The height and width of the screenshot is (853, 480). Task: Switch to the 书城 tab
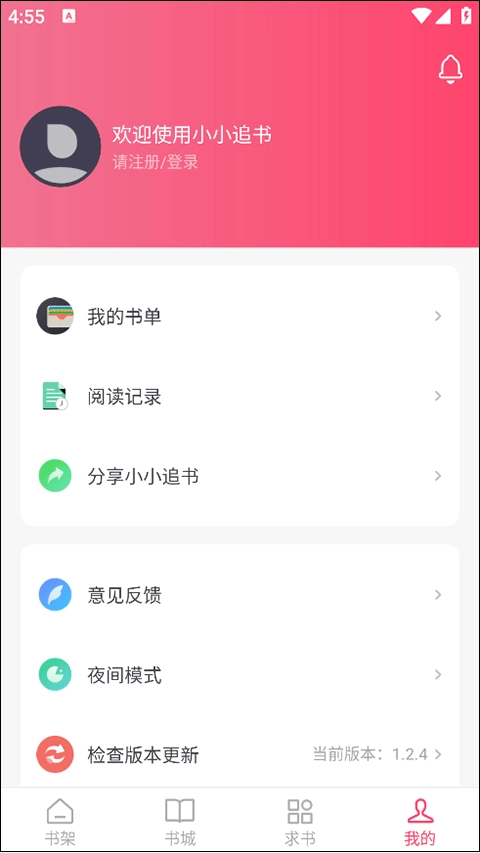(180, 821)
